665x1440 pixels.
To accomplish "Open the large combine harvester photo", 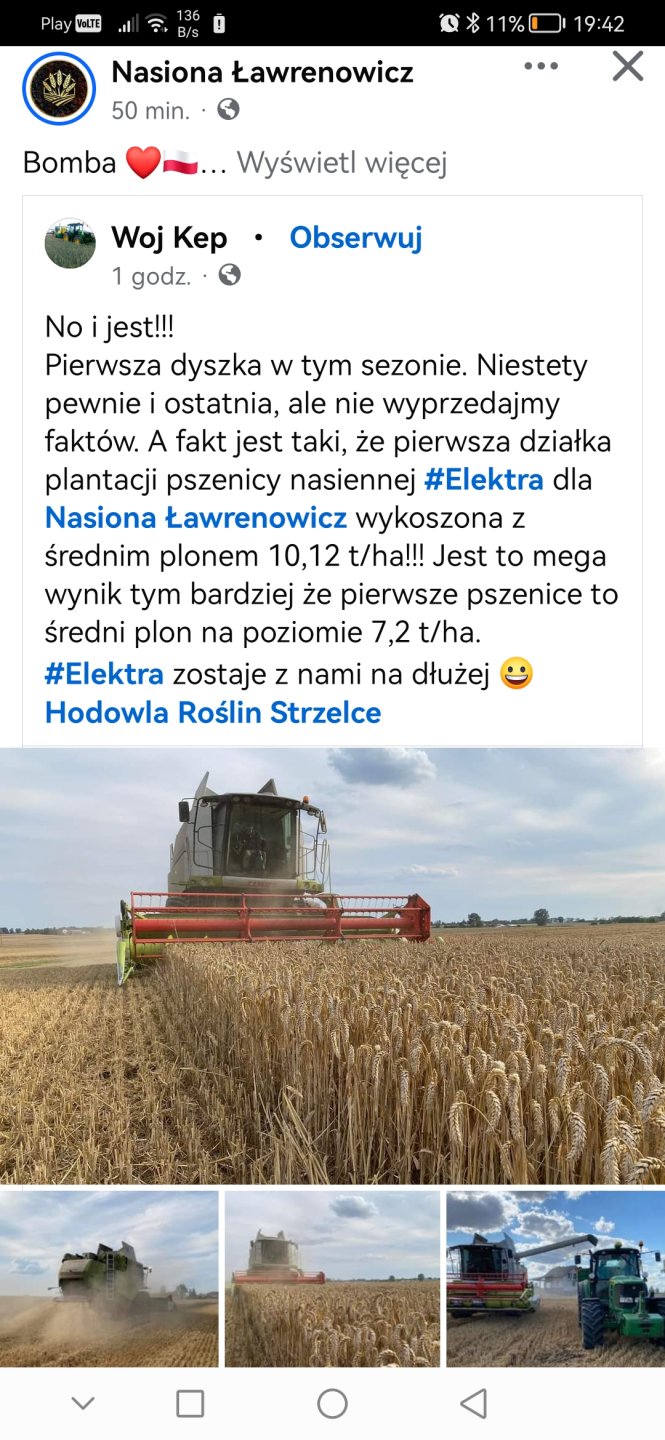I will (332, 965).
